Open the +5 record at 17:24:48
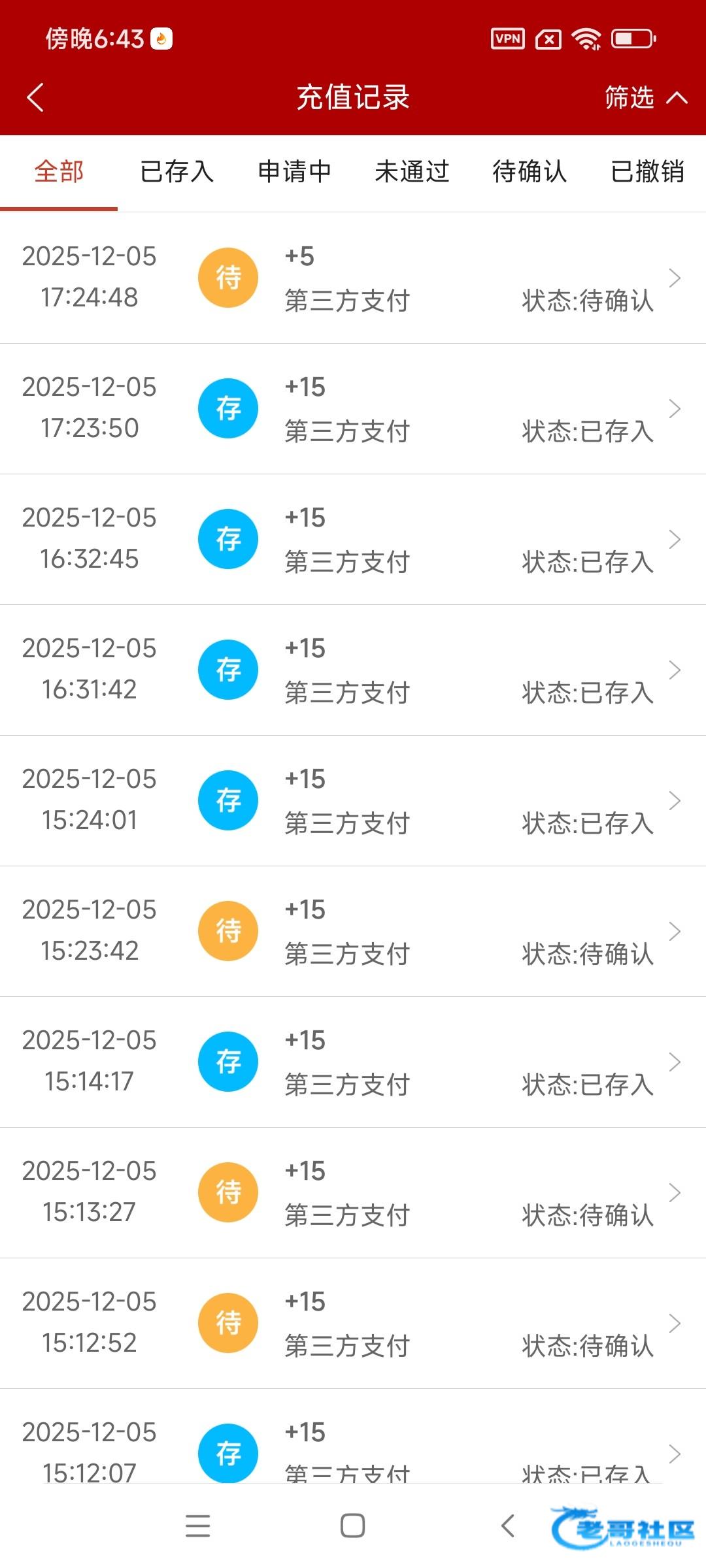The width and height of the screenshot is (706, 1568). pyautogui.click(x=353, y=278)
